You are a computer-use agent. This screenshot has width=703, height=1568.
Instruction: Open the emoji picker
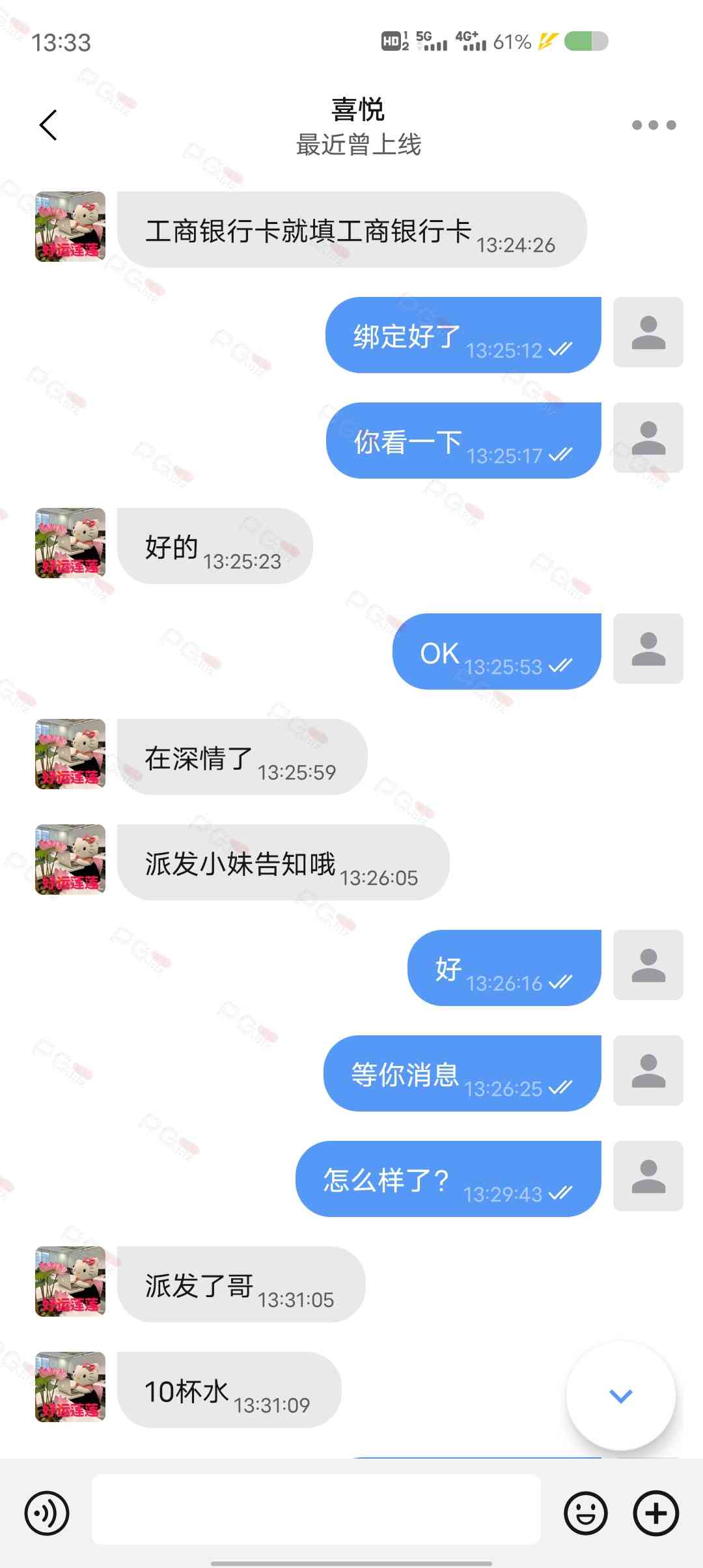click(x=585, y=1513)
